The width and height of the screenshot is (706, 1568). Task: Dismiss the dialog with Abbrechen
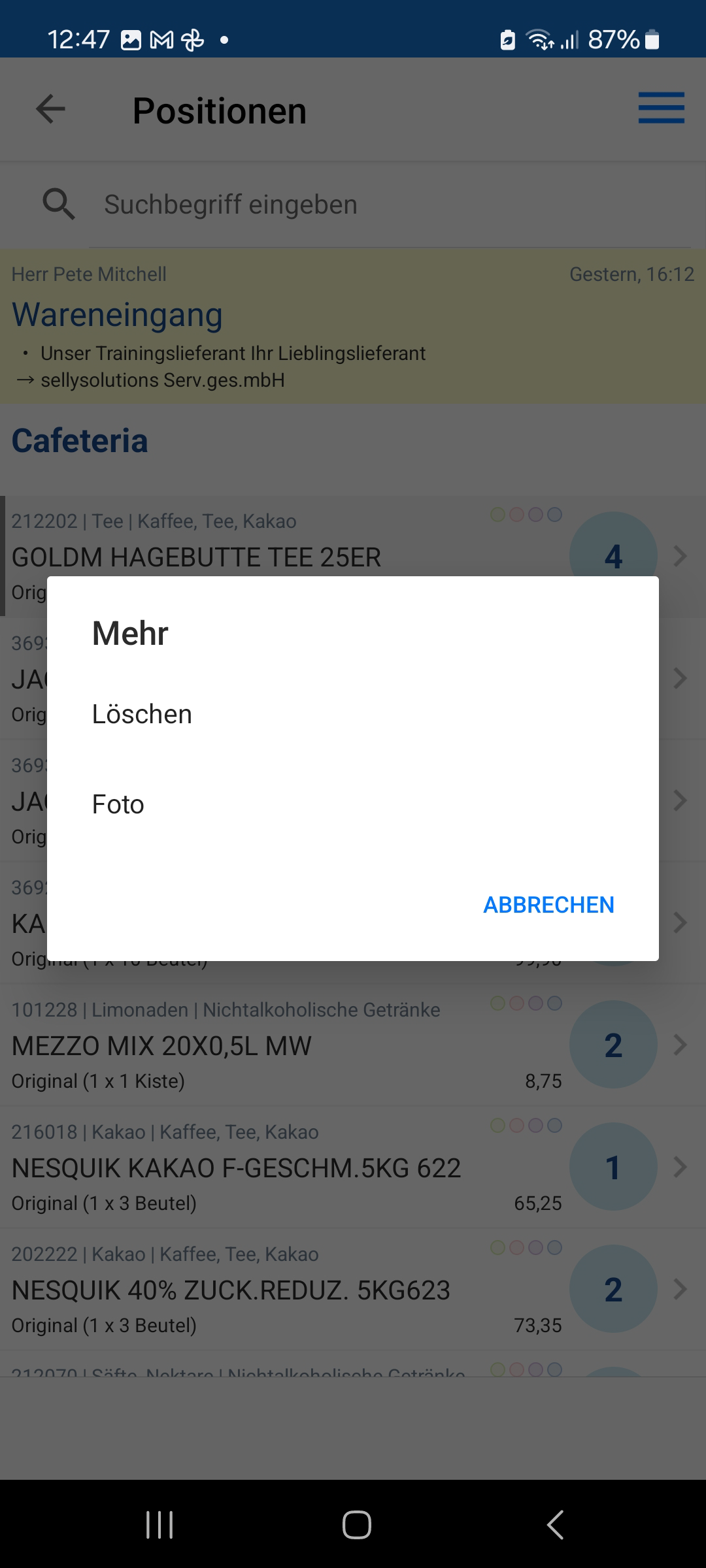(x=548, y=905)
